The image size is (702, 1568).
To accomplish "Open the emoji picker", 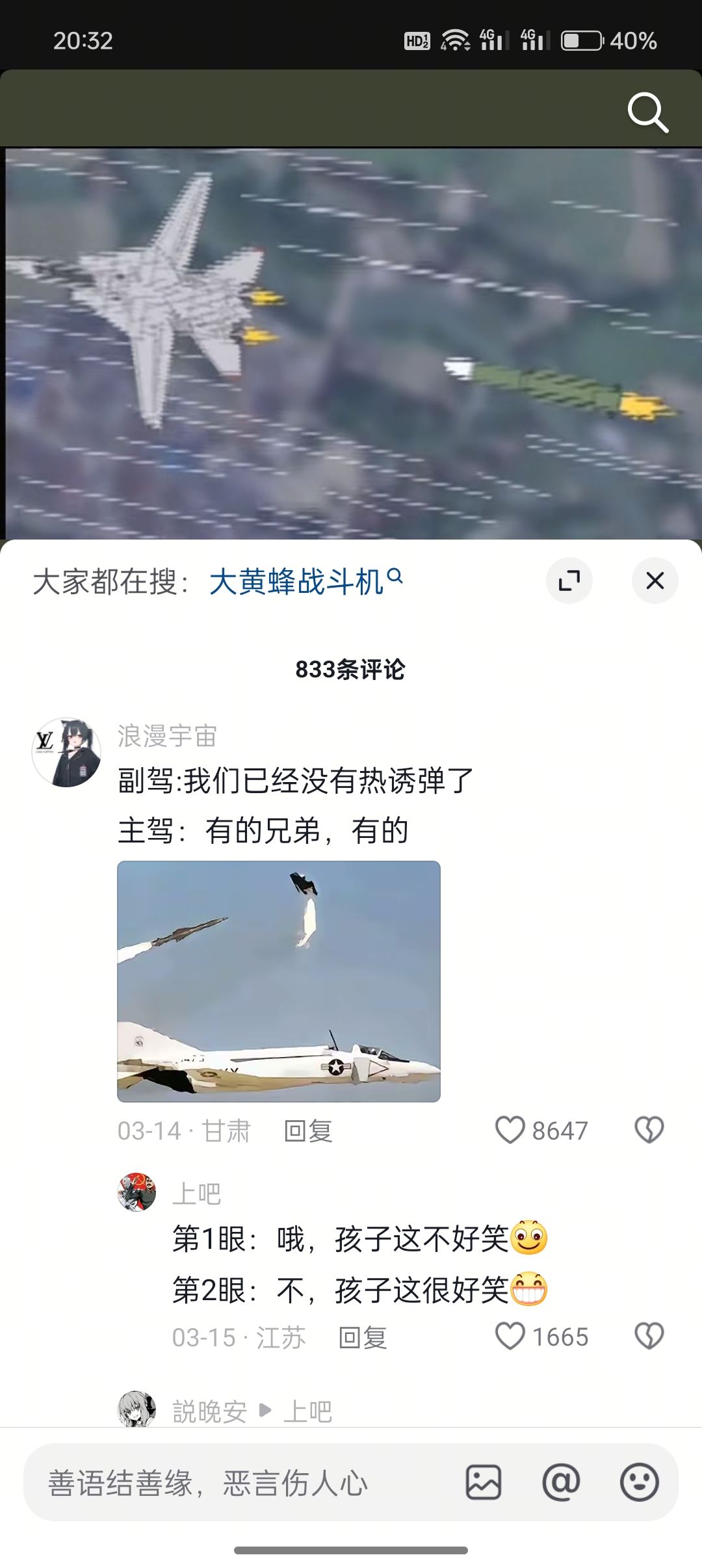I will click(639, 1483).
